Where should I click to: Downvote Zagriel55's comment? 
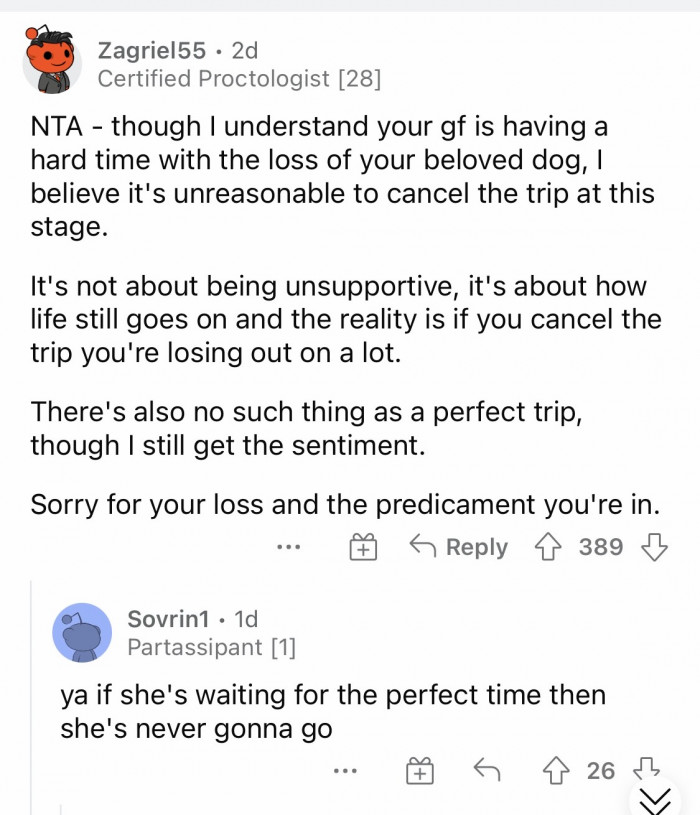point(653,547)
